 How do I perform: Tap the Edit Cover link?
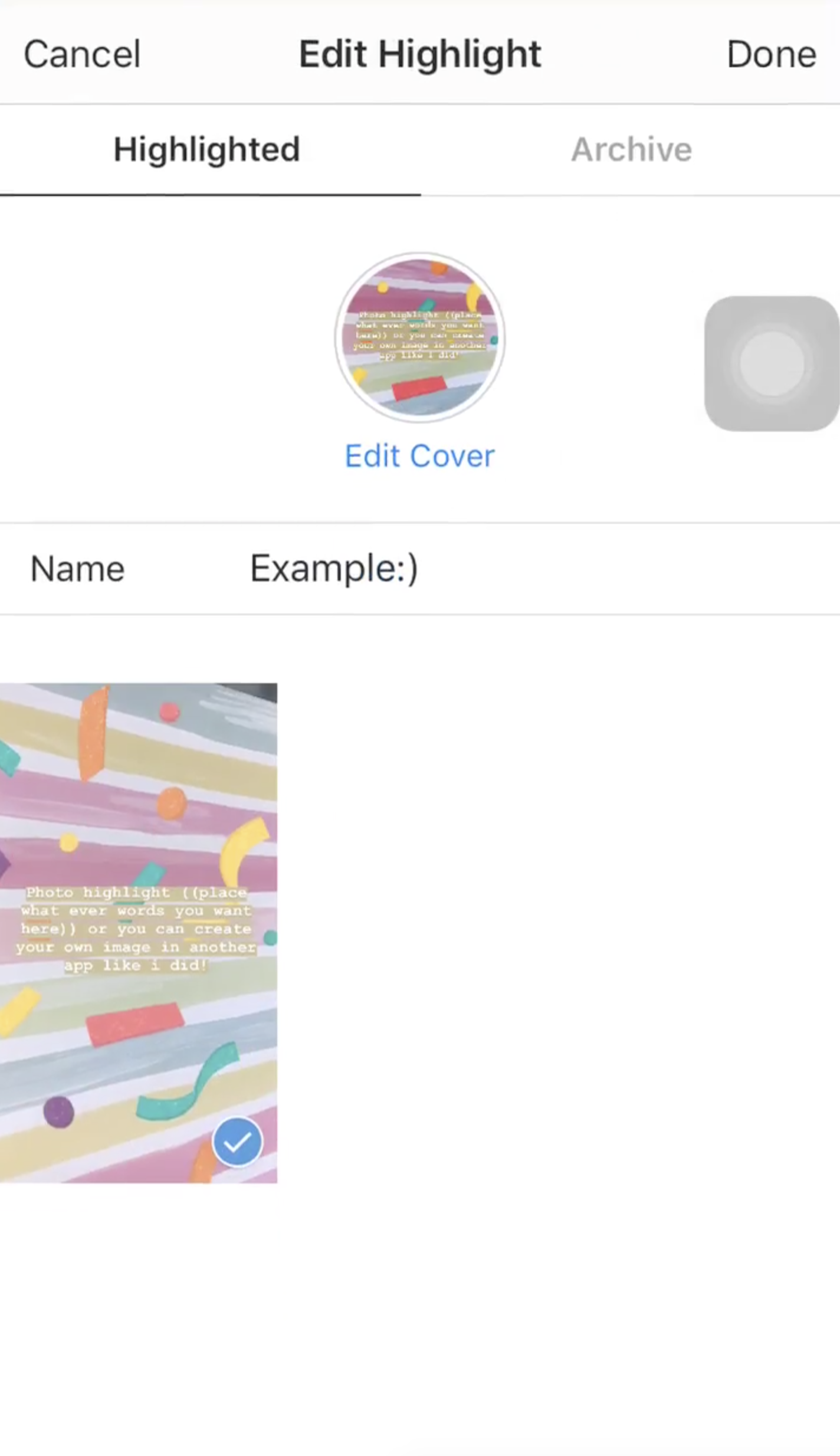(420, 456)
